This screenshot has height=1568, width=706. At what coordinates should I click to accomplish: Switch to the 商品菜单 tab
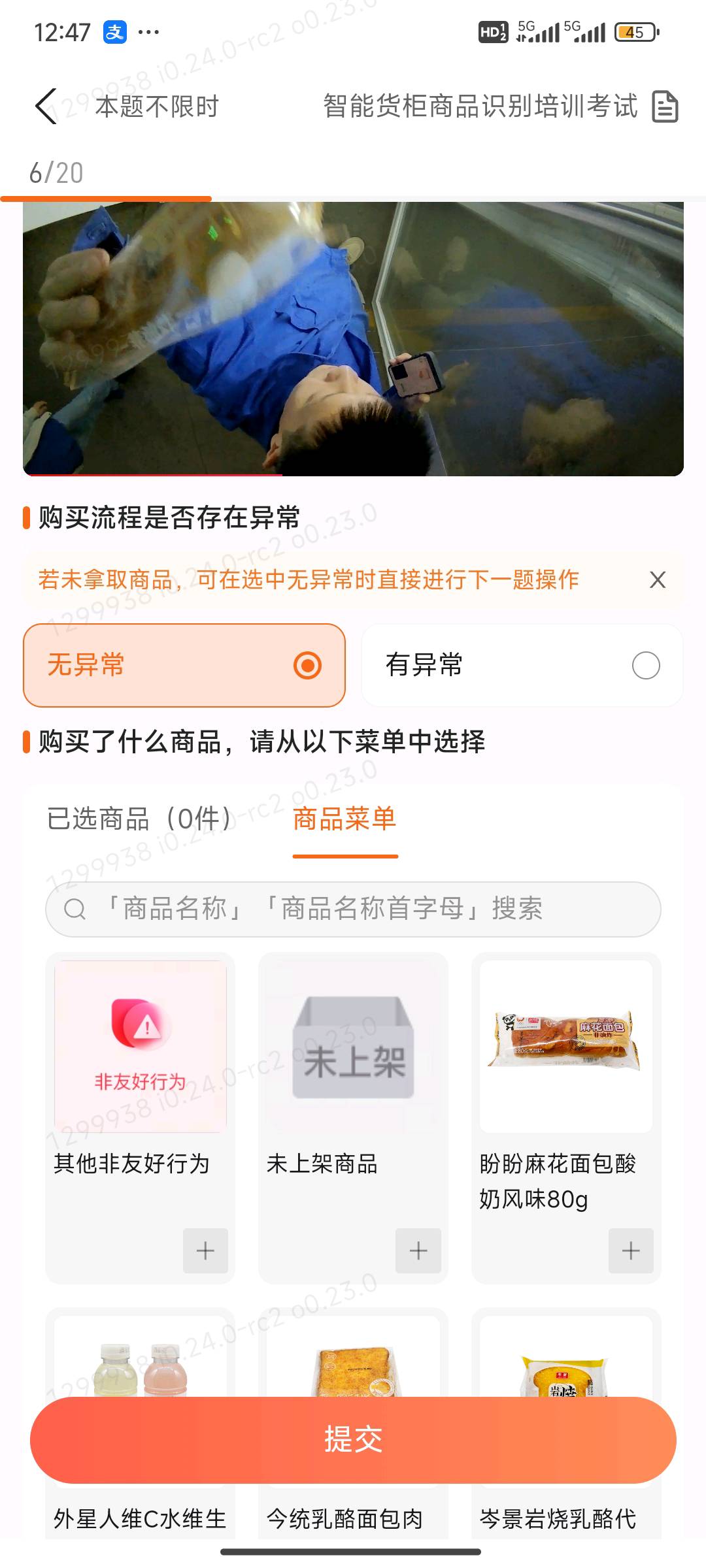[345, 819]
